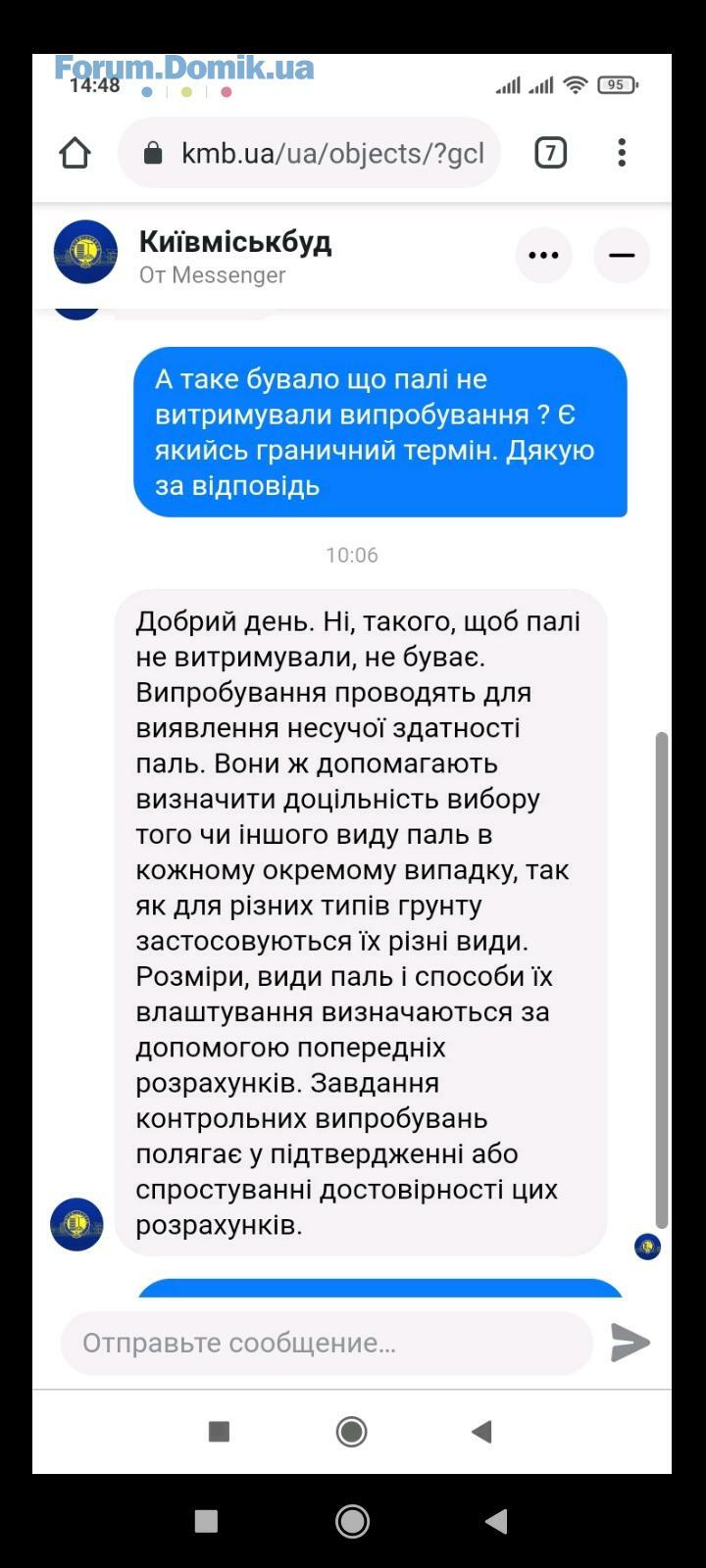Image resolution: width=706 pixels, height=1568 pixels.
Task: Minimize the Київміськбуд Messenger chat window
Action: pyautogui.click(x=622, y=256)
